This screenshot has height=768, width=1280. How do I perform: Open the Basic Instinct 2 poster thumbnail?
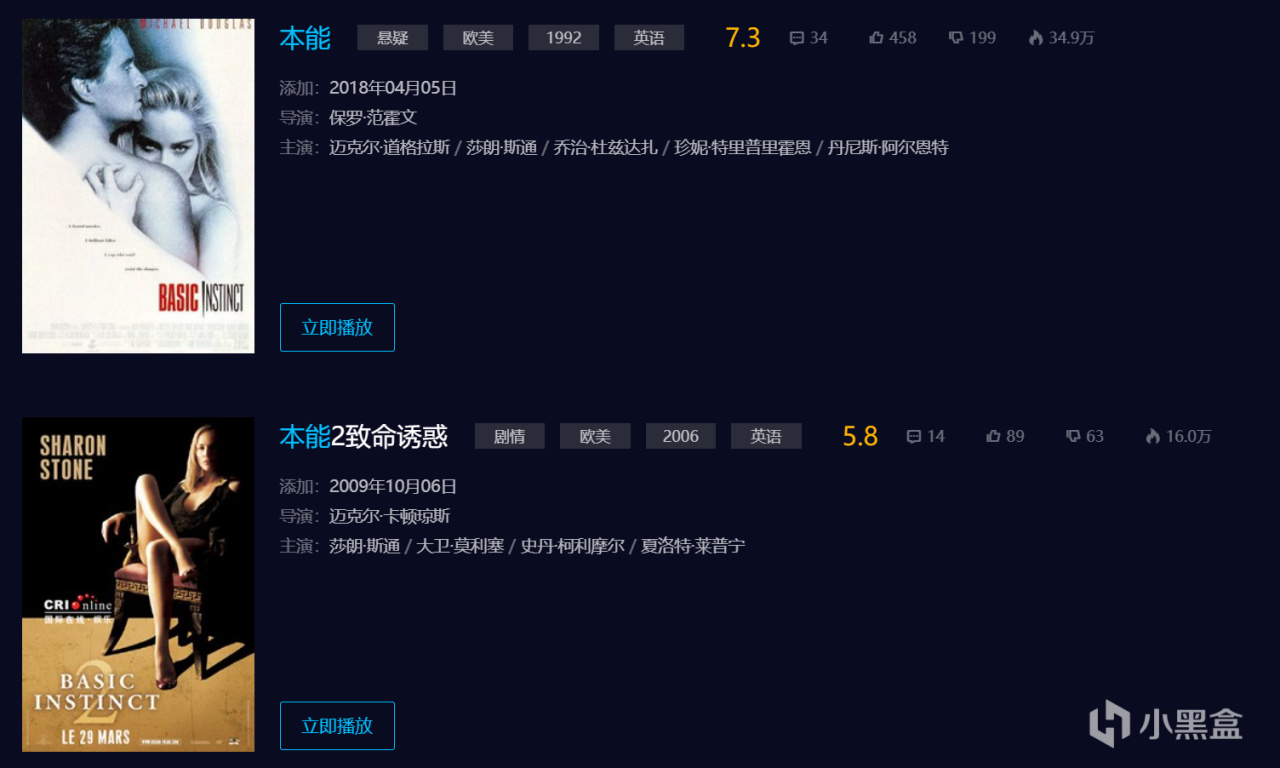[x=138, y=584]
